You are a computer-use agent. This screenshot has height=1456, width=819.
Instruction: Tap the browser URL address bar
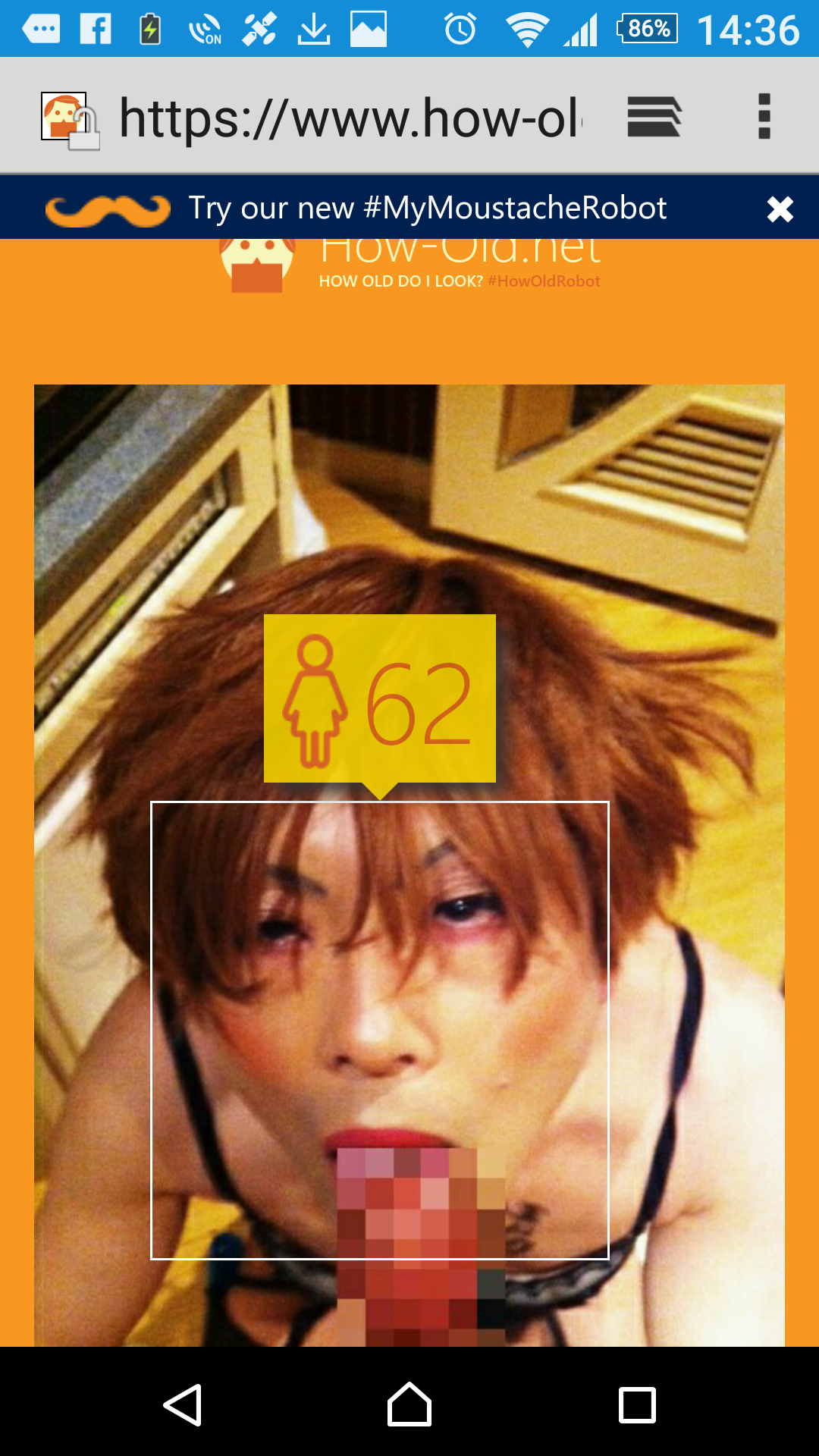pos(350,118)
